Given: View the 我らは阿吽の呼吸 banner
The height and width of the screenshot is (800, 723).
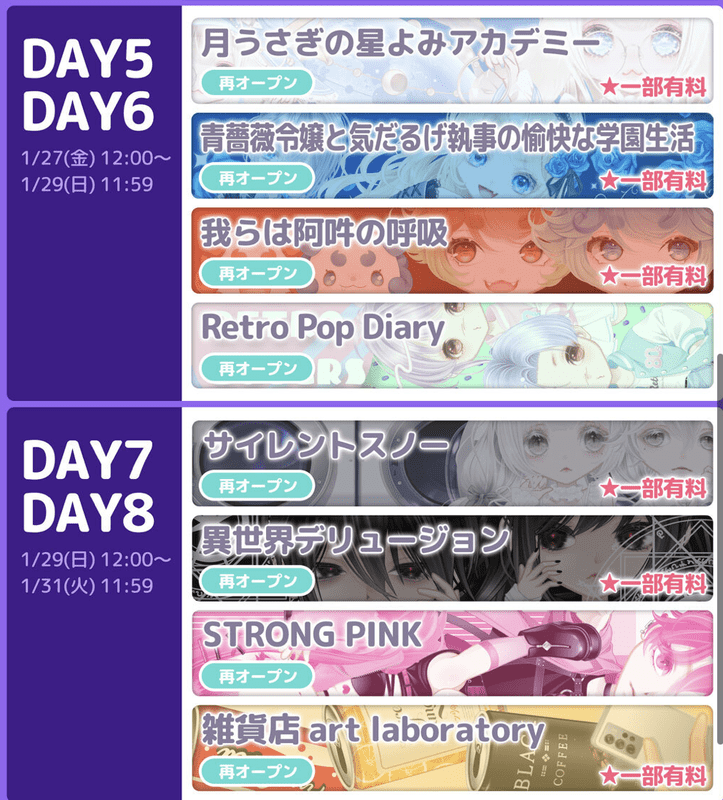Looking at the screenshot, I should pyautogui.click(x=452, y=250).
